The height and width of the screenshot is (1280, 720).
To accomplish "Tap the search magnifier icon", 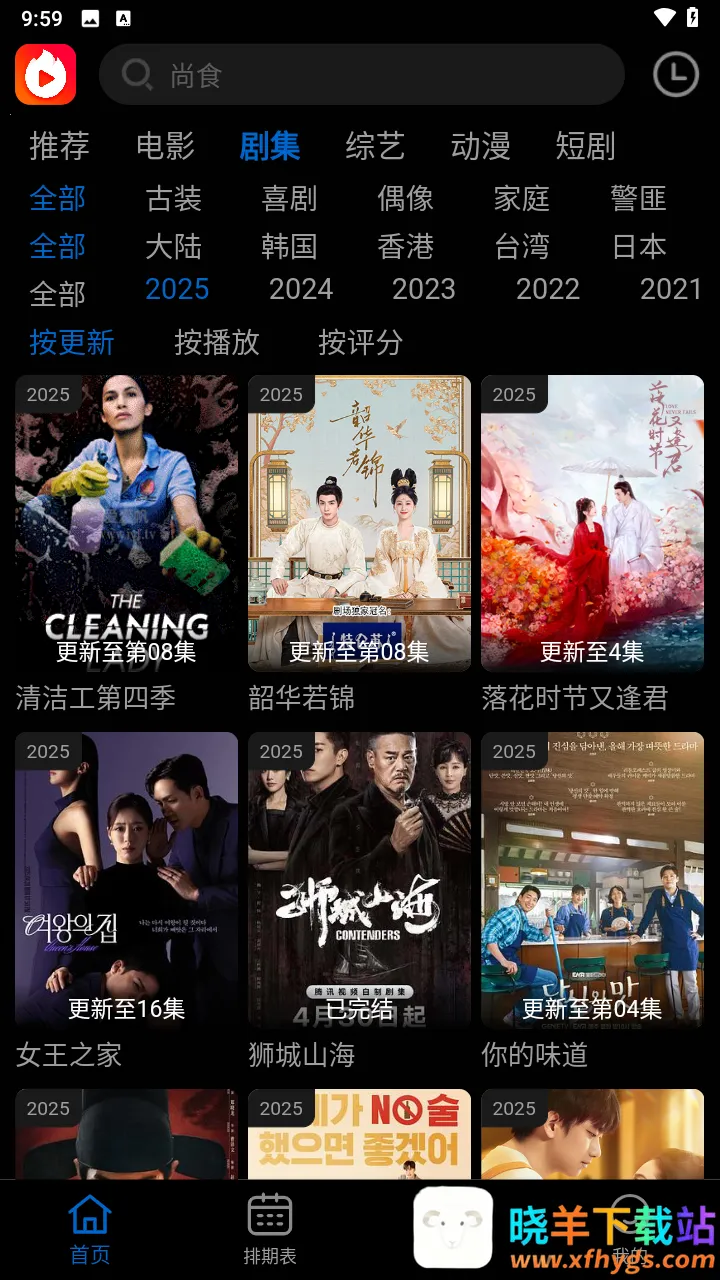I will (135, 75).
